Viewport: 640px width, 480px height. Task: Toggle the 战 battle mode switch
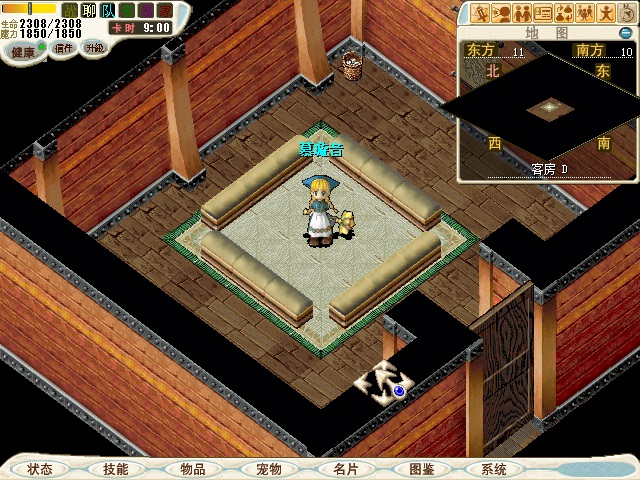point(70,11)
